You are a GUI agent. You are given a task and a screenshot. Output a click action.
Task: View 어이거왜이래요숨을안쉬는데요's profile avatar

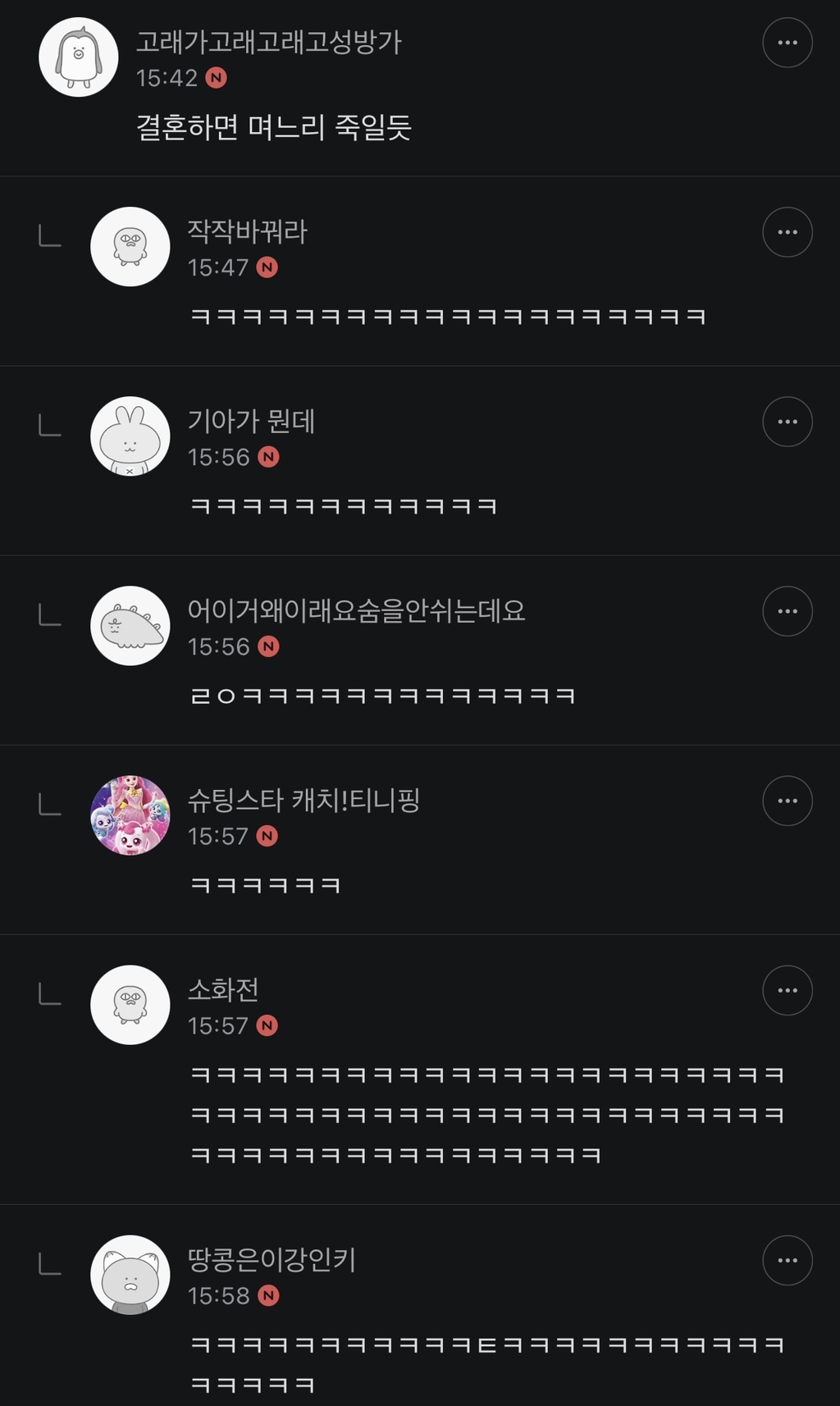tap(130, 626)
